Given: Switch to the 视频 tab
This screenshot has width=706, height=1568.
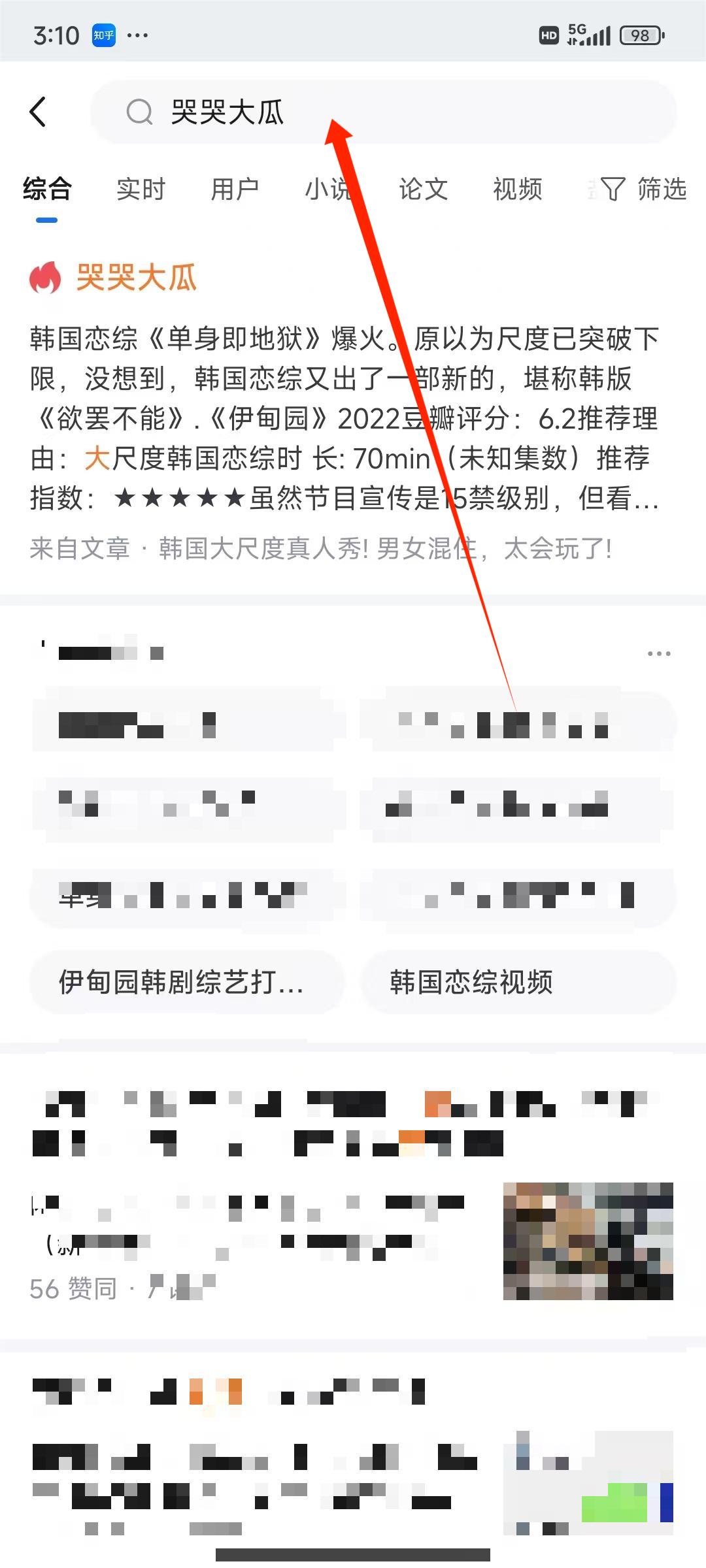Looking at the screenshot, I should tap(517, 189).
